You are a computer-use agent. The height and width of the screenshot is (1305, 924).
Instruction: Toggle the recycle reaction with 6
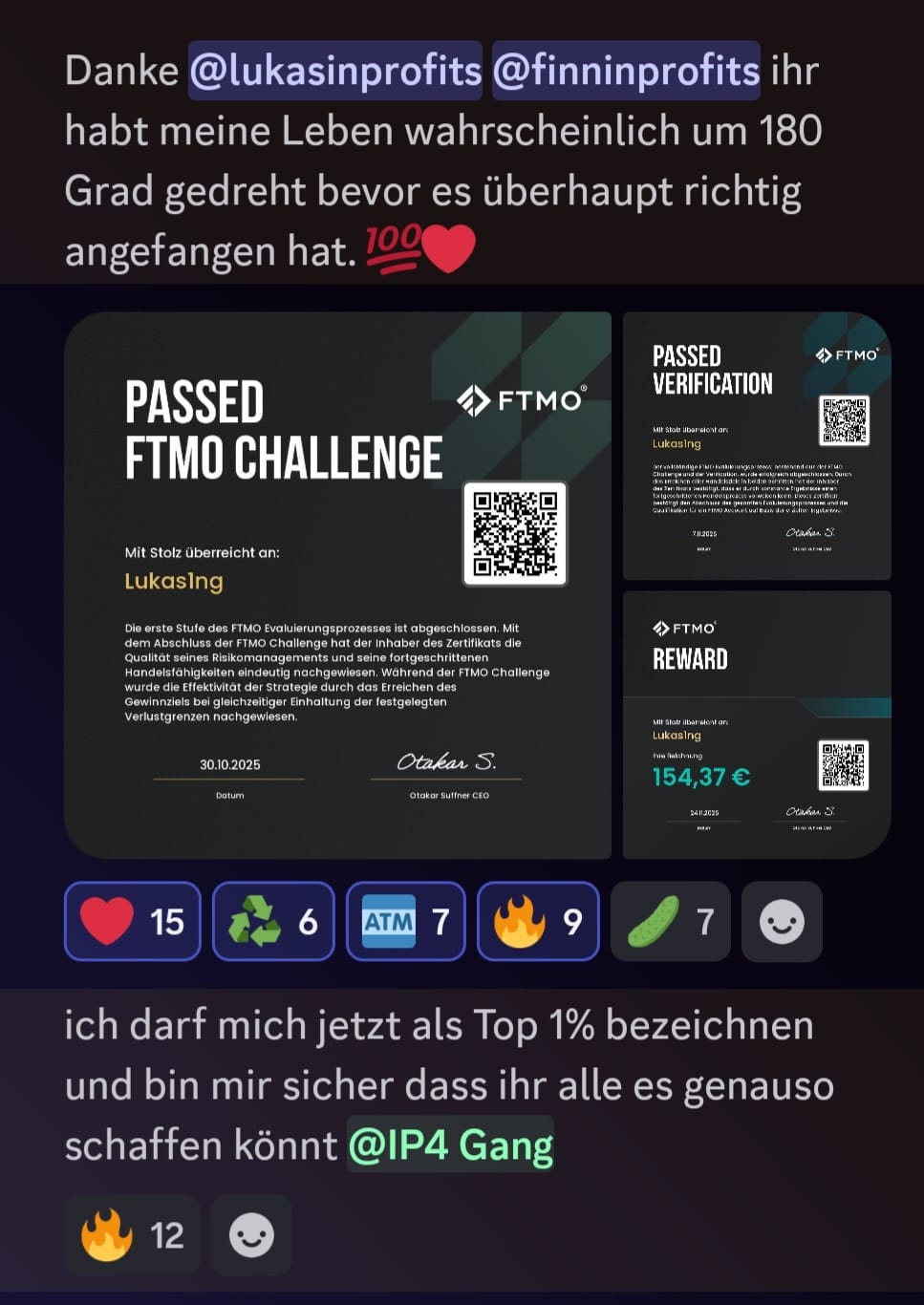click(x=273, y=921)
